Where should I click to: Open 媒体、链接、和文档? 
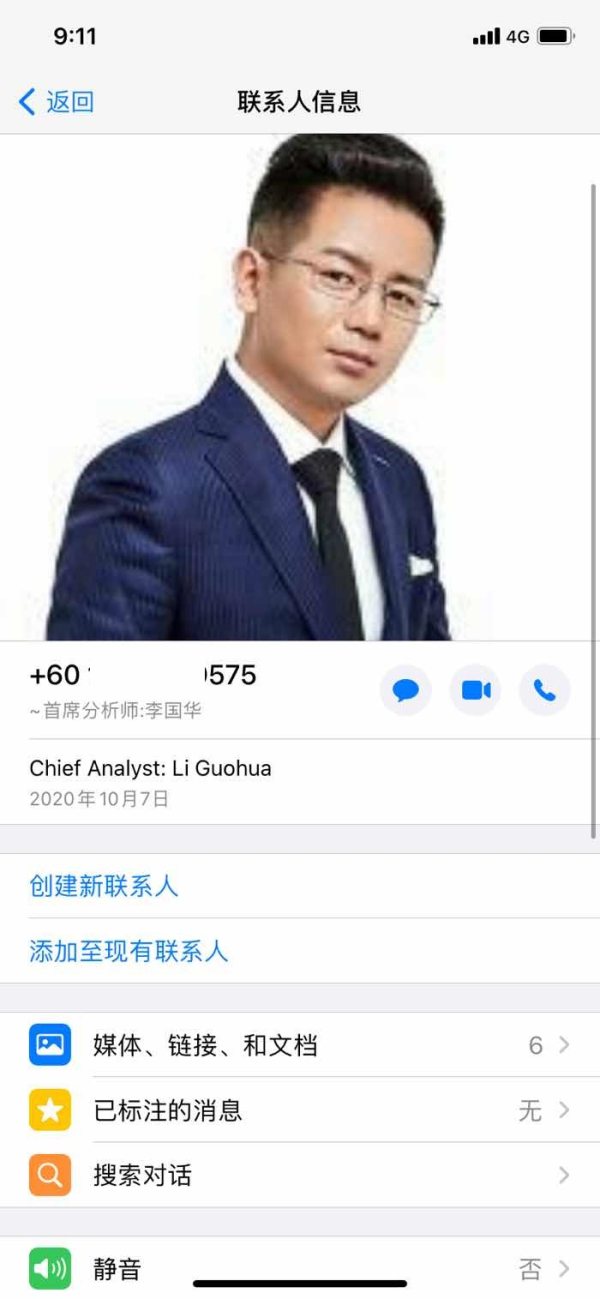pos(300,1045)
